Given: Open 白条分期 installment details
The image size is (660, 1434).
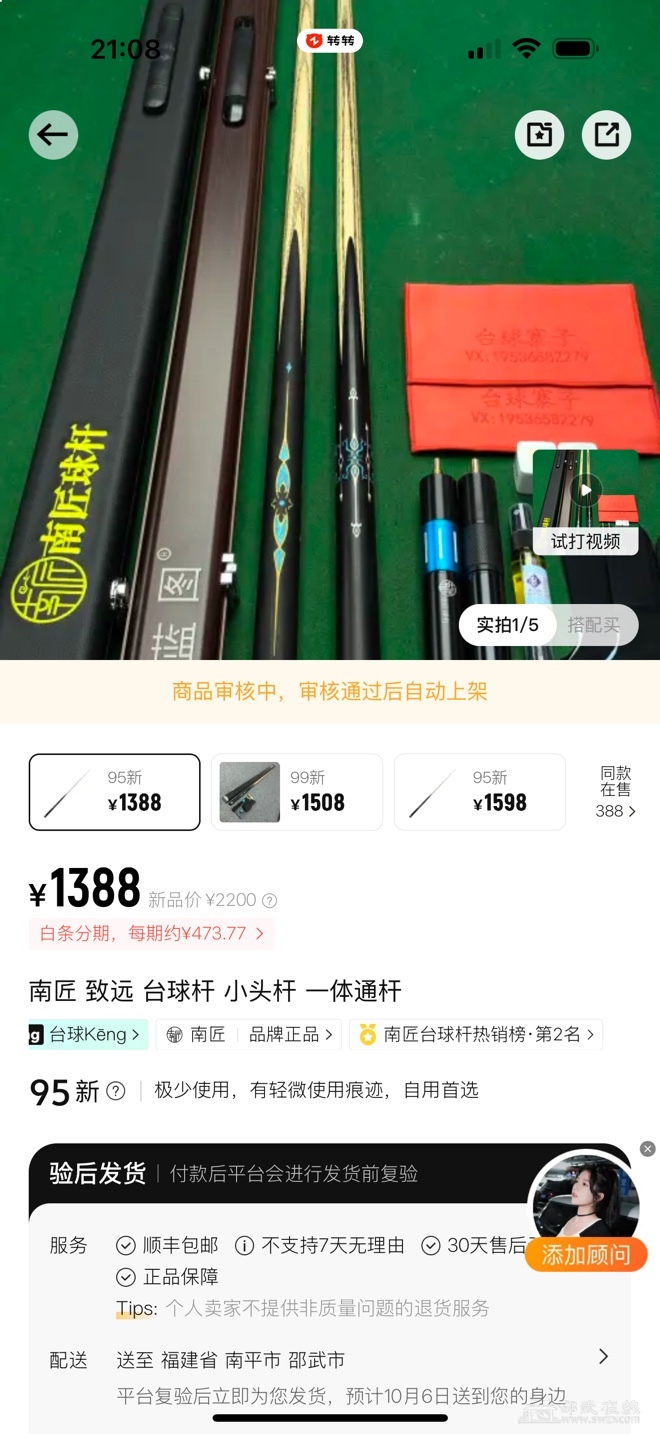Looking at the screenshot, I should (x=151, y=933).
